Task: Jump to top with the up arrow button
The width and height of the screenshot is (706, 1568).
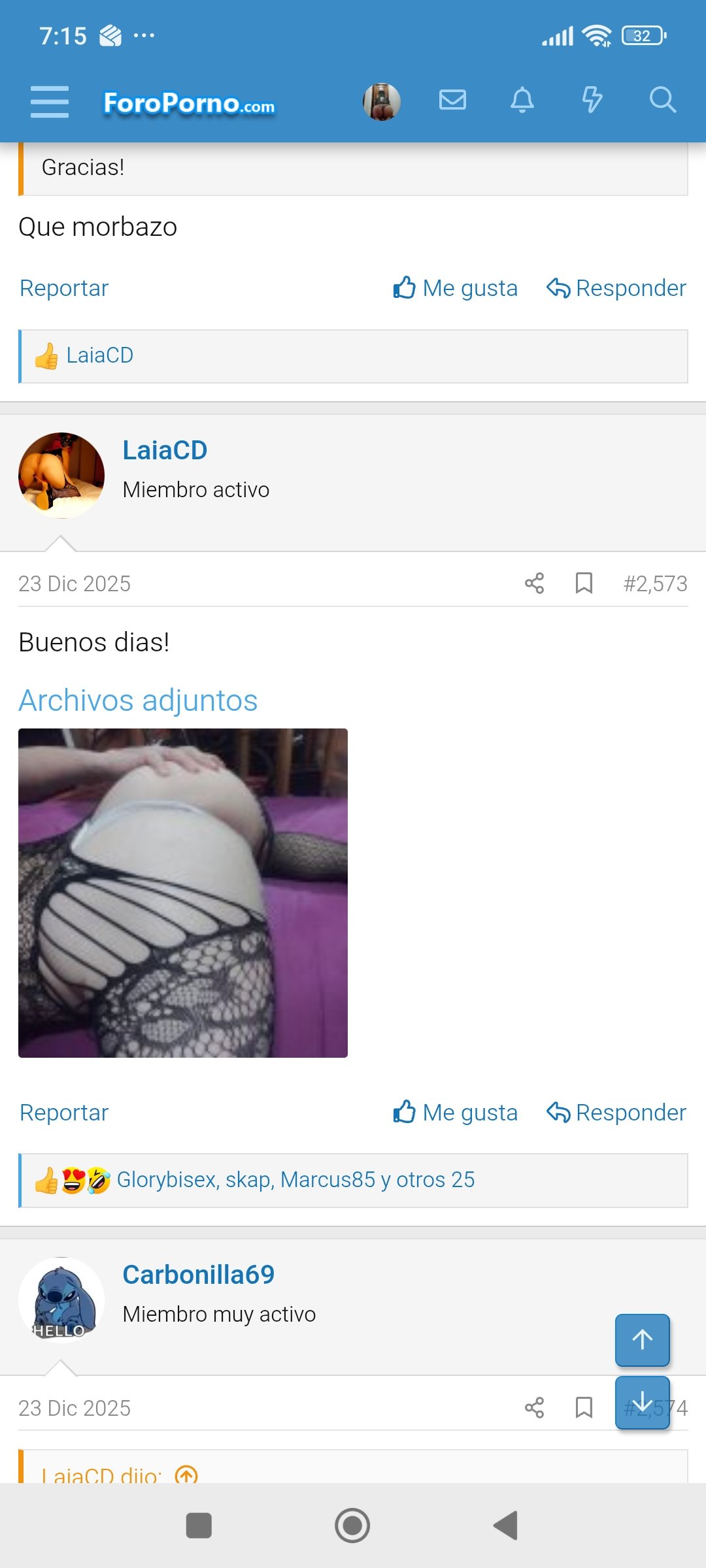Action: click(642, 1340)
